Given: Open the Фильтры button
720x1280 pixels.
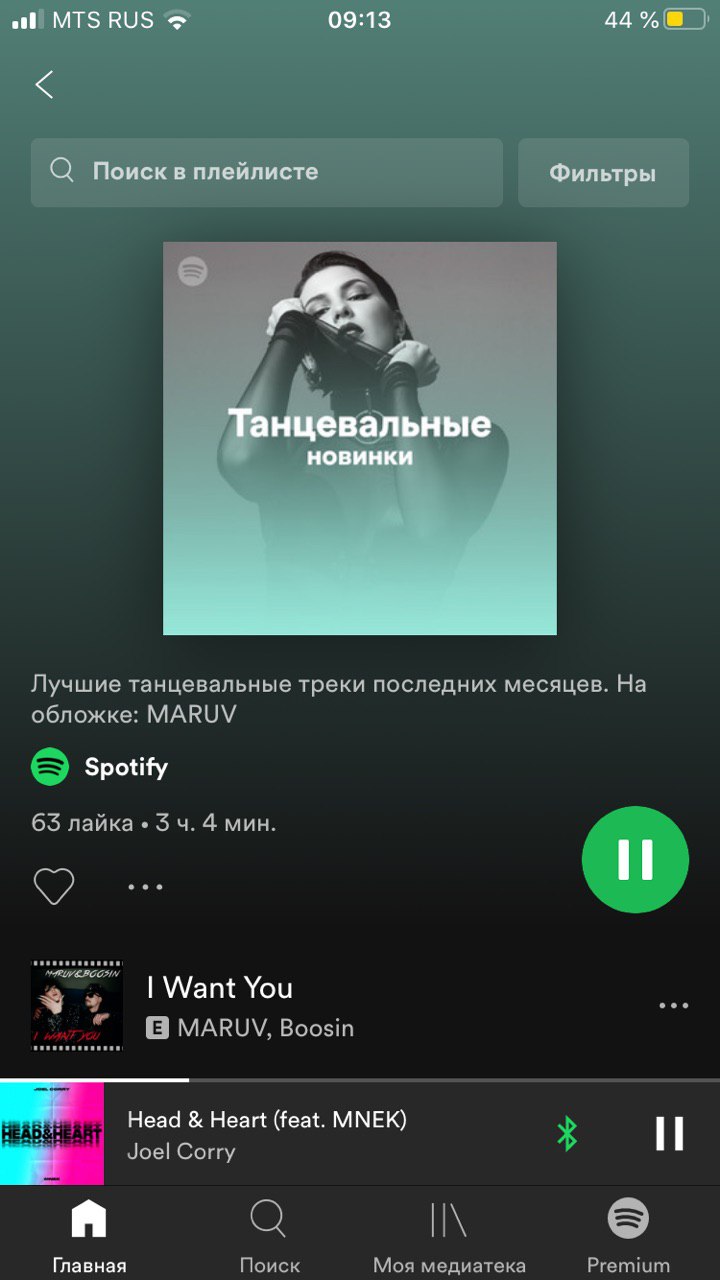Looking at the screenshot, I should pyautogui.click(x=602, y=173).
